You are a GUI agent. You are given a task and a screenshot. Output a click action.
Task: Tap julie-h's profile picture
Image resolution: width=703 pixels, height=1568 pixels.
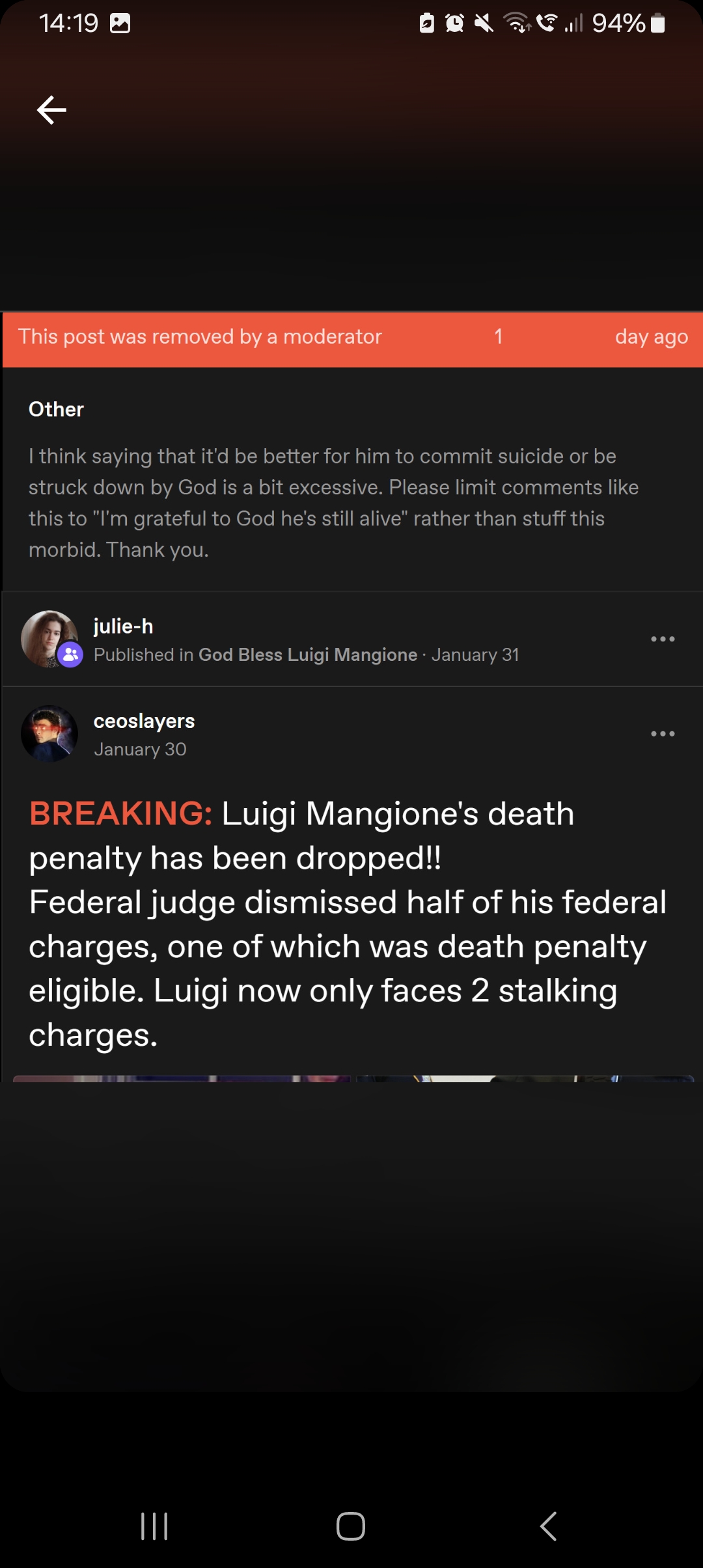point(49,639)
